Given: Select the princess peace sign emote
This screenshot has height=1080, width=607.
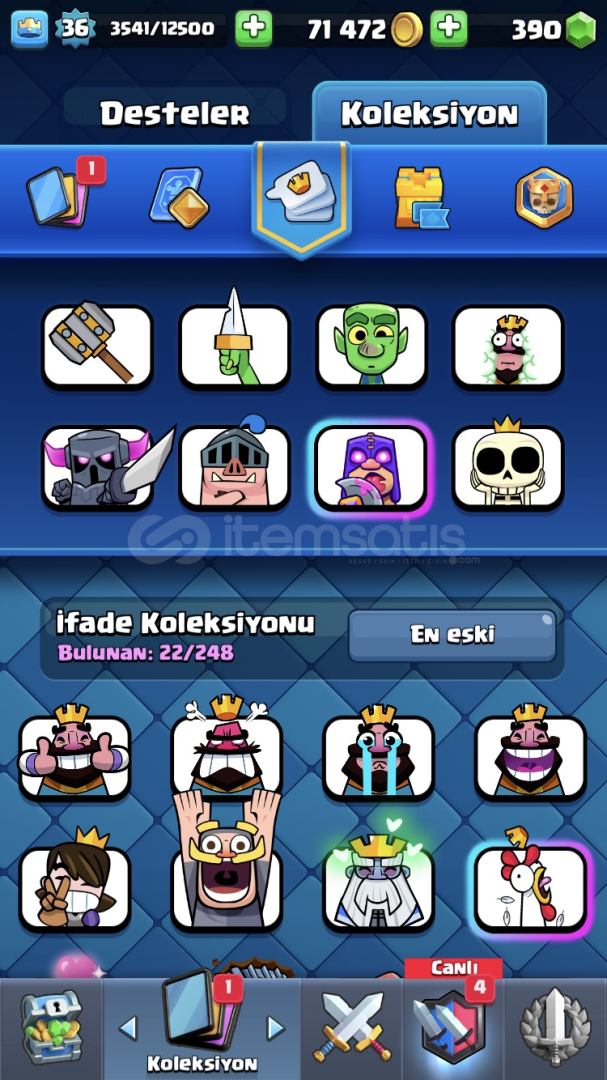Looking at the screenshot, I should pos(75,885).
